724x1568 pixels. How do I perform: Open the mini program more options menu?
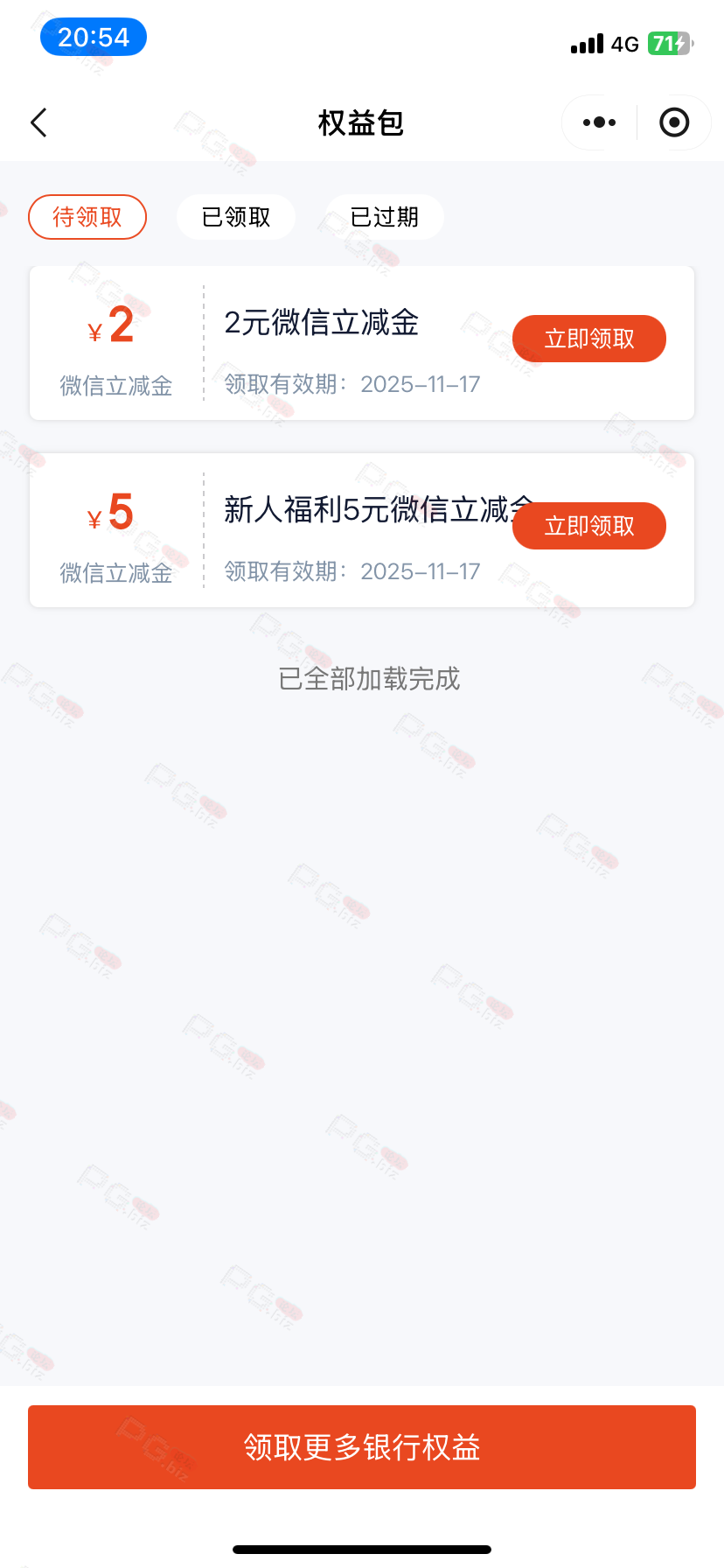click(x=599, y=122)
